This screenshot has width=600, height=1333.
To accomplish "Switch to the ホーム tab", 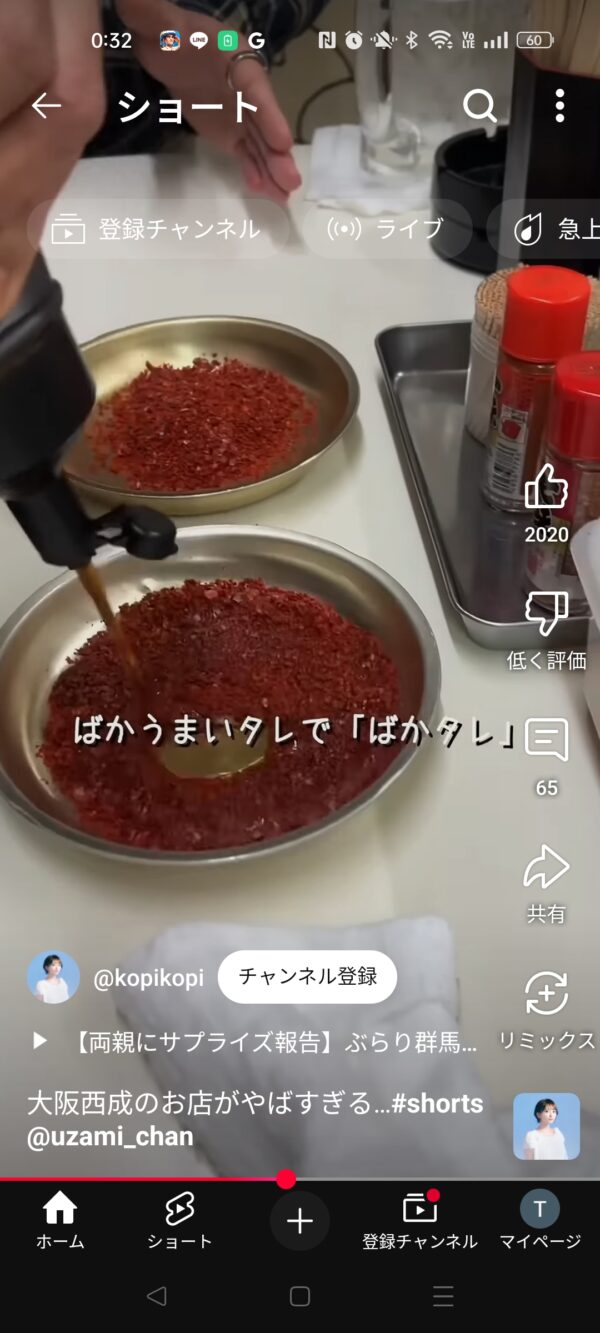I will tap(60, 1221).
